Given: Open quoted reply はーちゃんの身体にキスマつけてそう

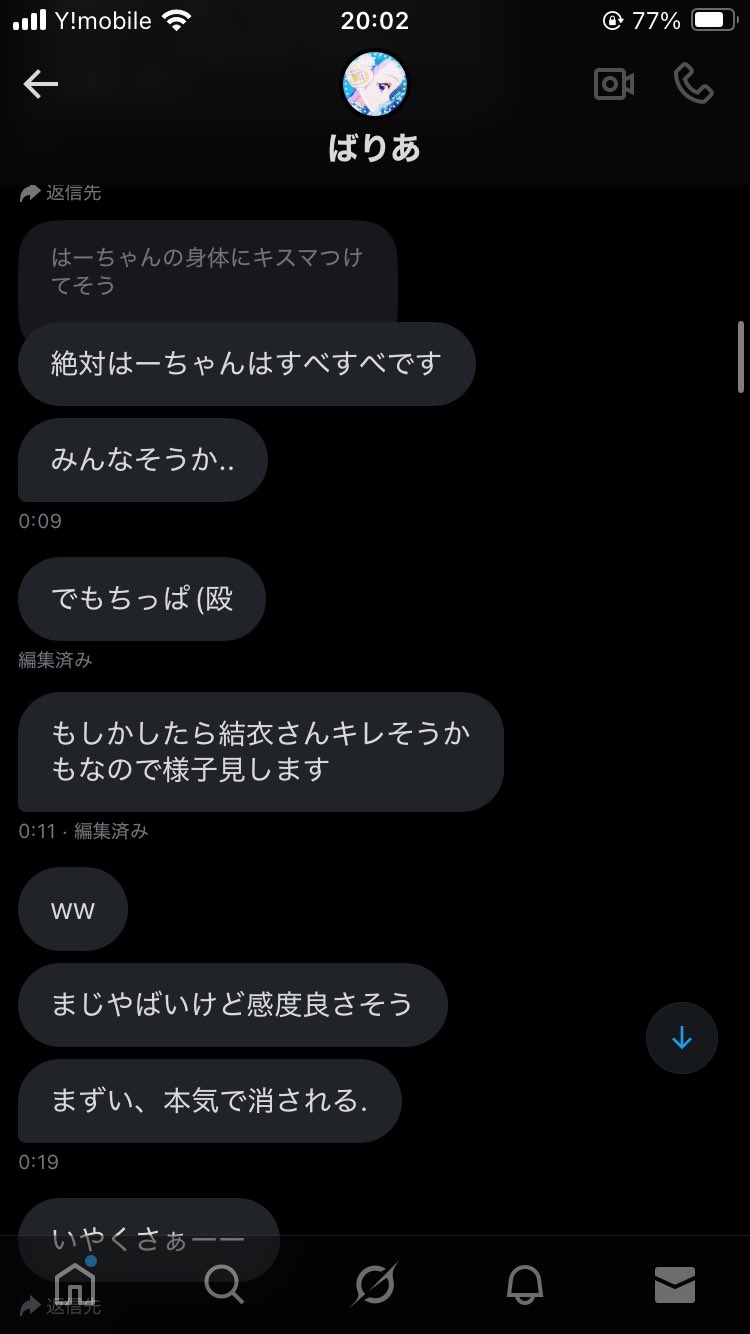Looking at the screenshot, I should click(208, 271).
